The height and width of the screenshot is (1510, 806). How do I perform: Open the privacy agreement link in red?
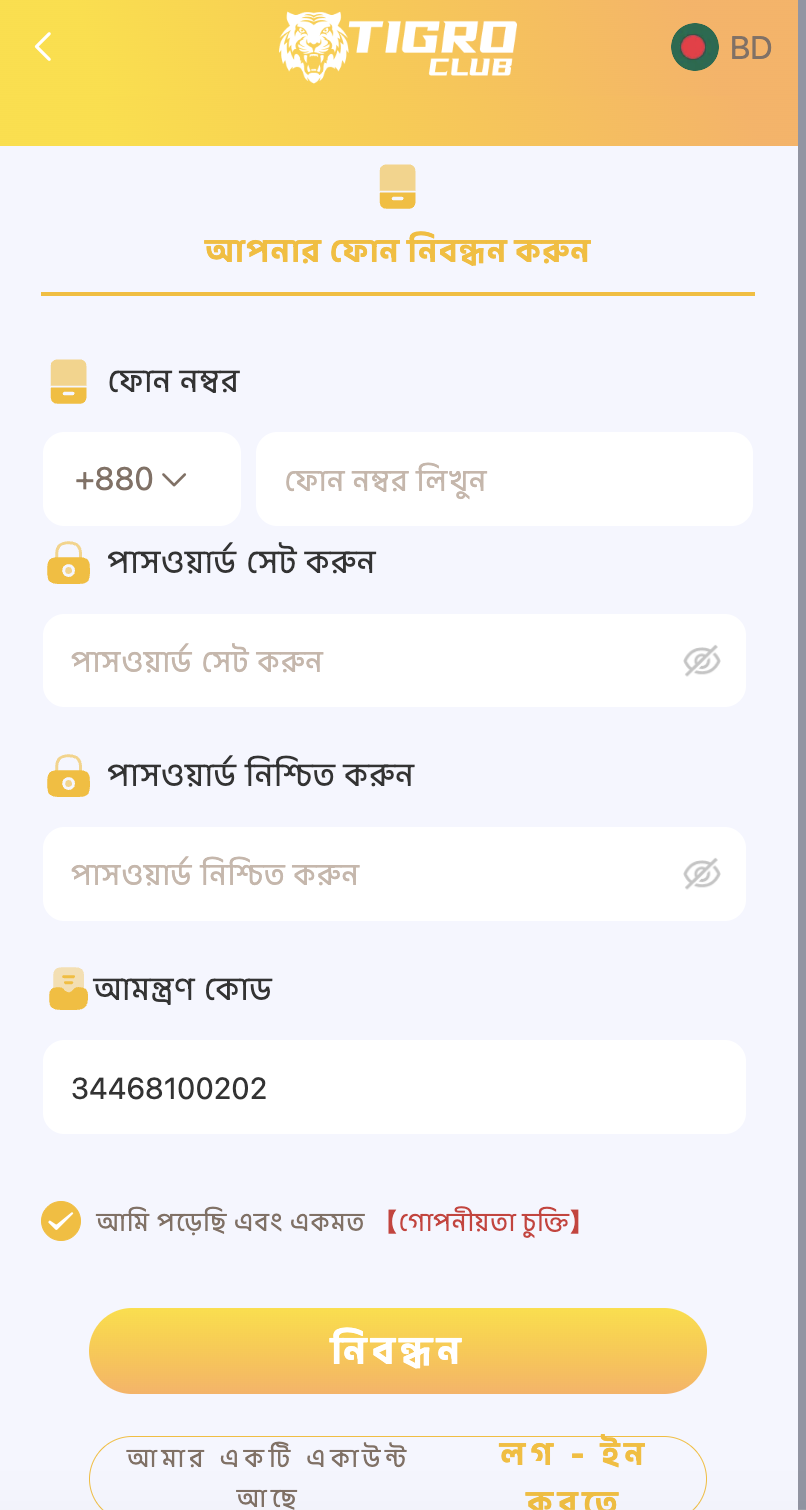485,1220
